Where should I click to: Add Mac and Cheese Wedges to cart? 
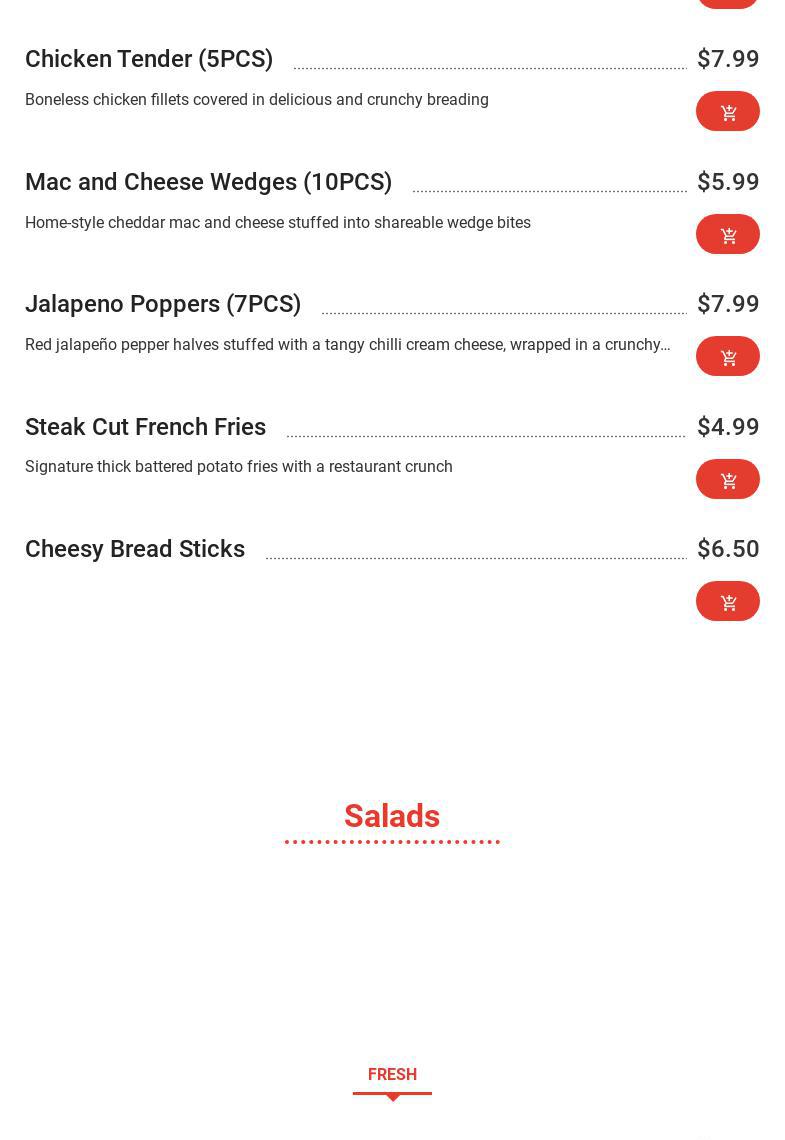tap(727, 234)
